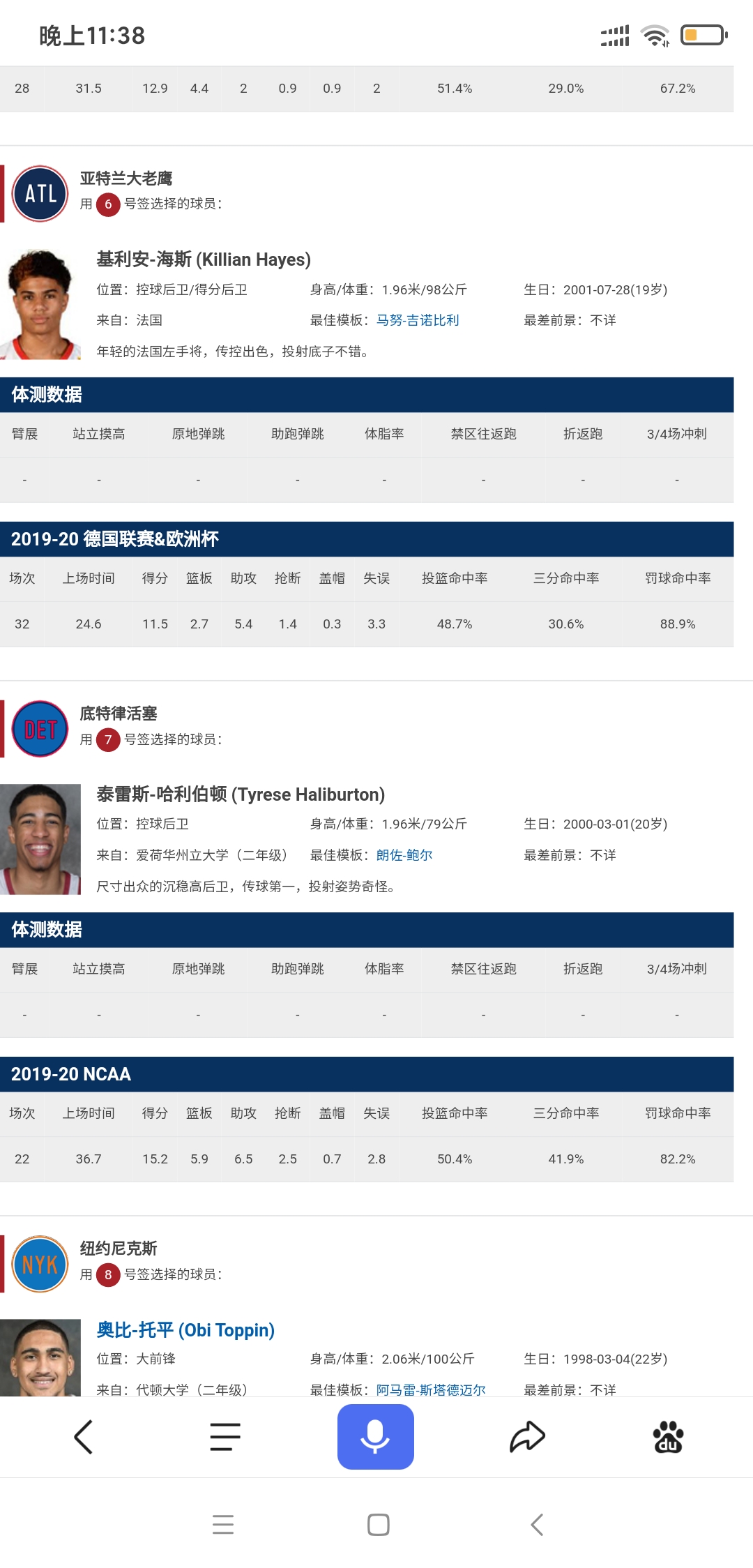Go back using the browser back arrow
The width and height of the screenshot is (753, 1568).
pyautogui.click(x=83, y=1437)
